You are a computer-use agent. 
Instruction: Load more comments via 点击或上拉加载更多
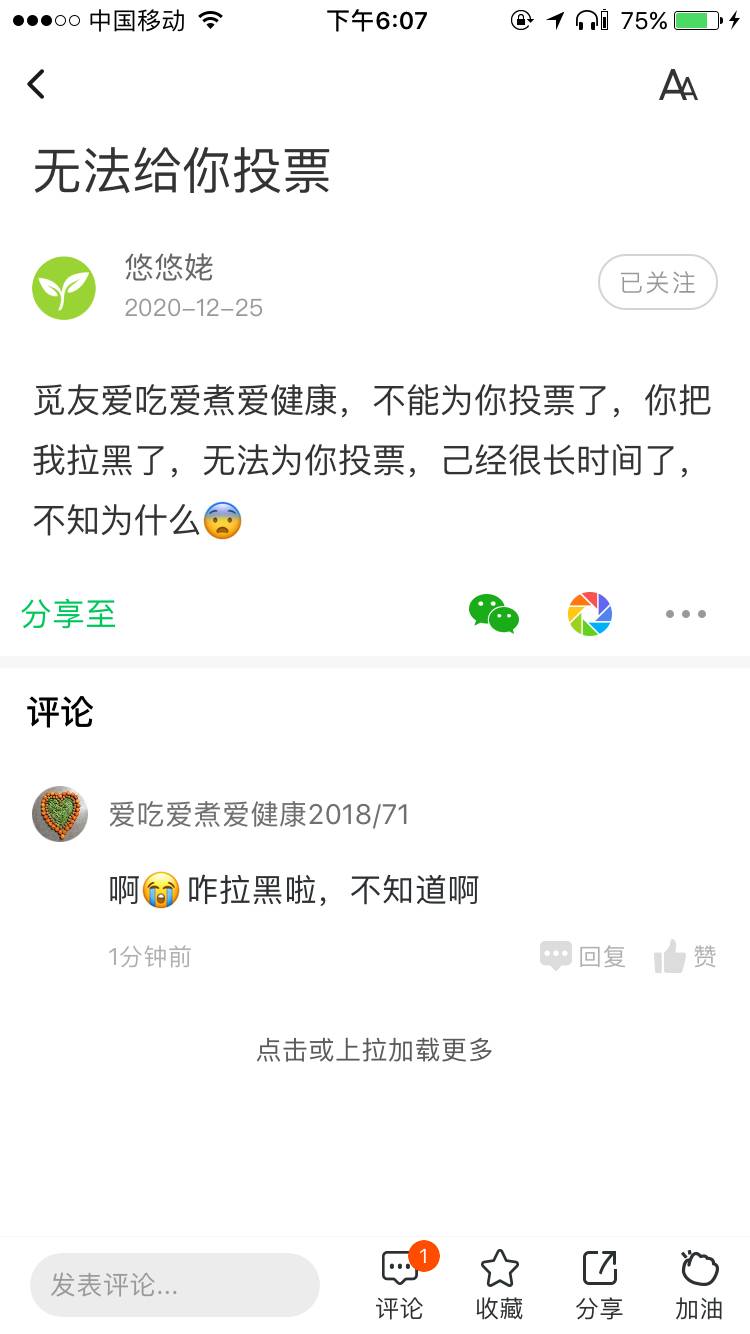click(x=375, y=1050)
